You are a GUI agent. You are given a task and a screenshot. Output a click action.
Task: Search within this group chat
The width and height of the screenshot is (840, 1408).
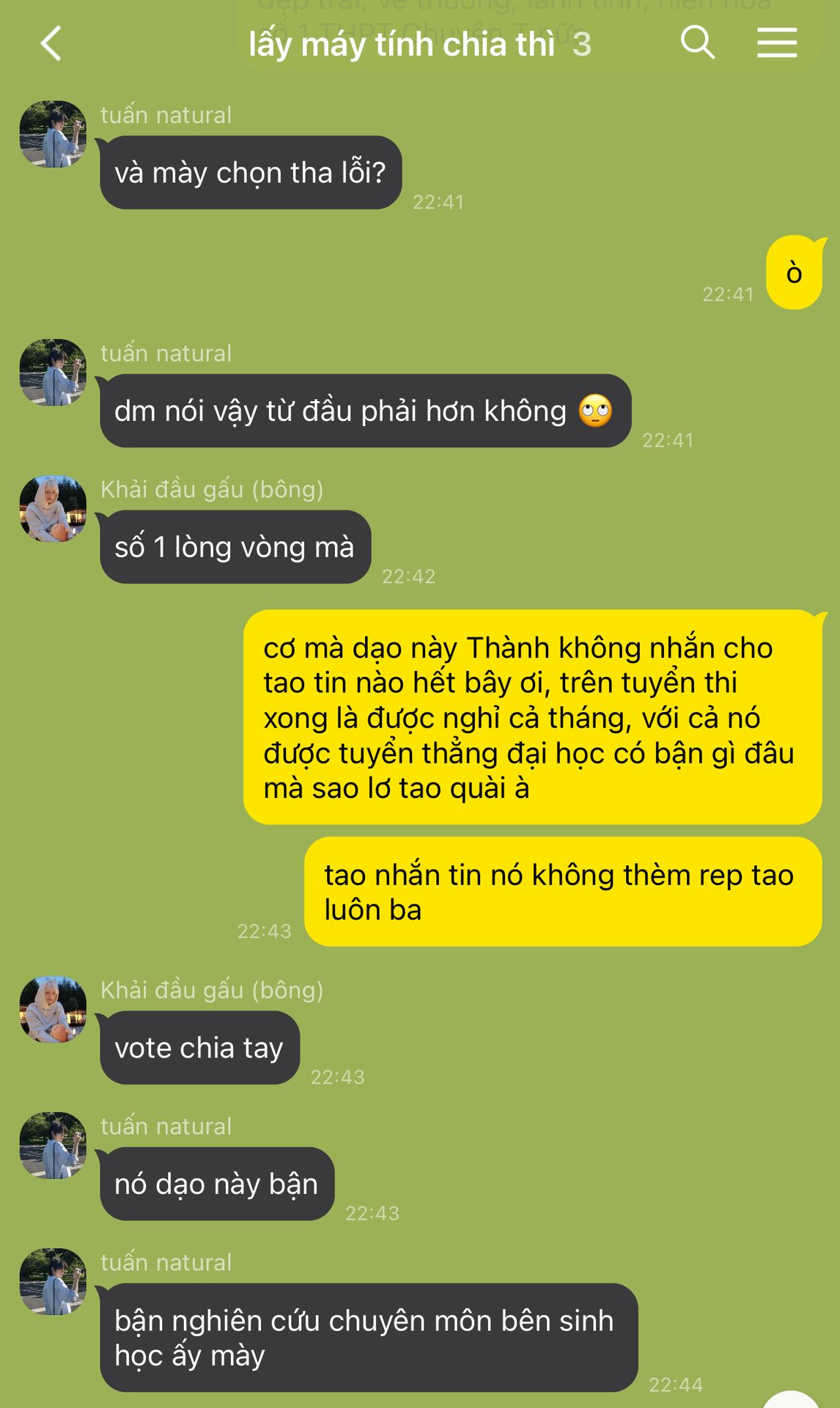click(x=697, y=43)
